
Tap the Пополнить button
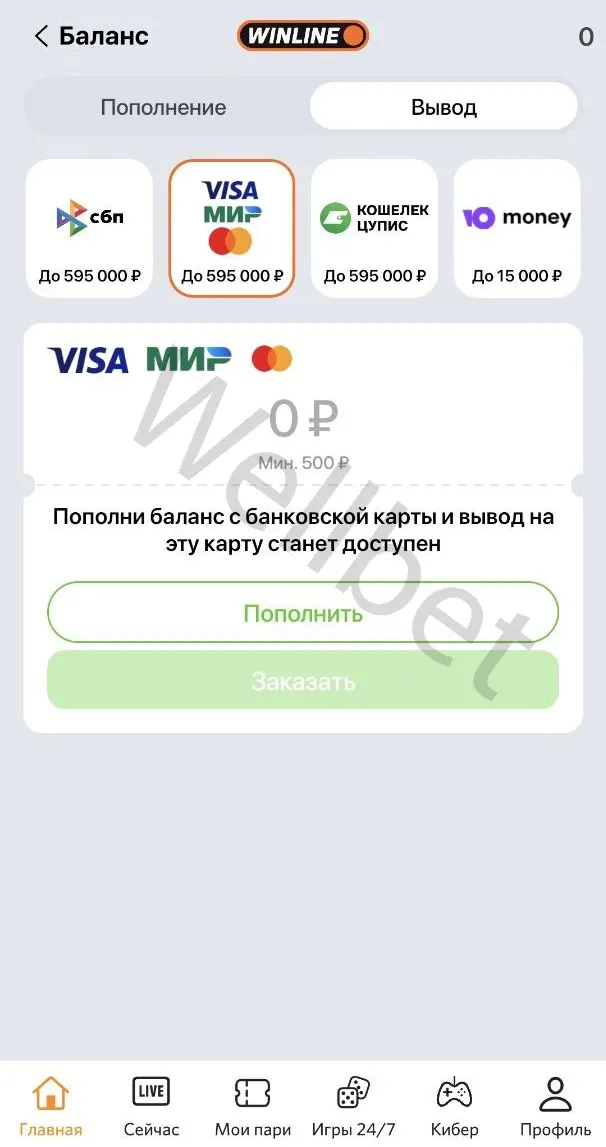[x=303, y=612]
